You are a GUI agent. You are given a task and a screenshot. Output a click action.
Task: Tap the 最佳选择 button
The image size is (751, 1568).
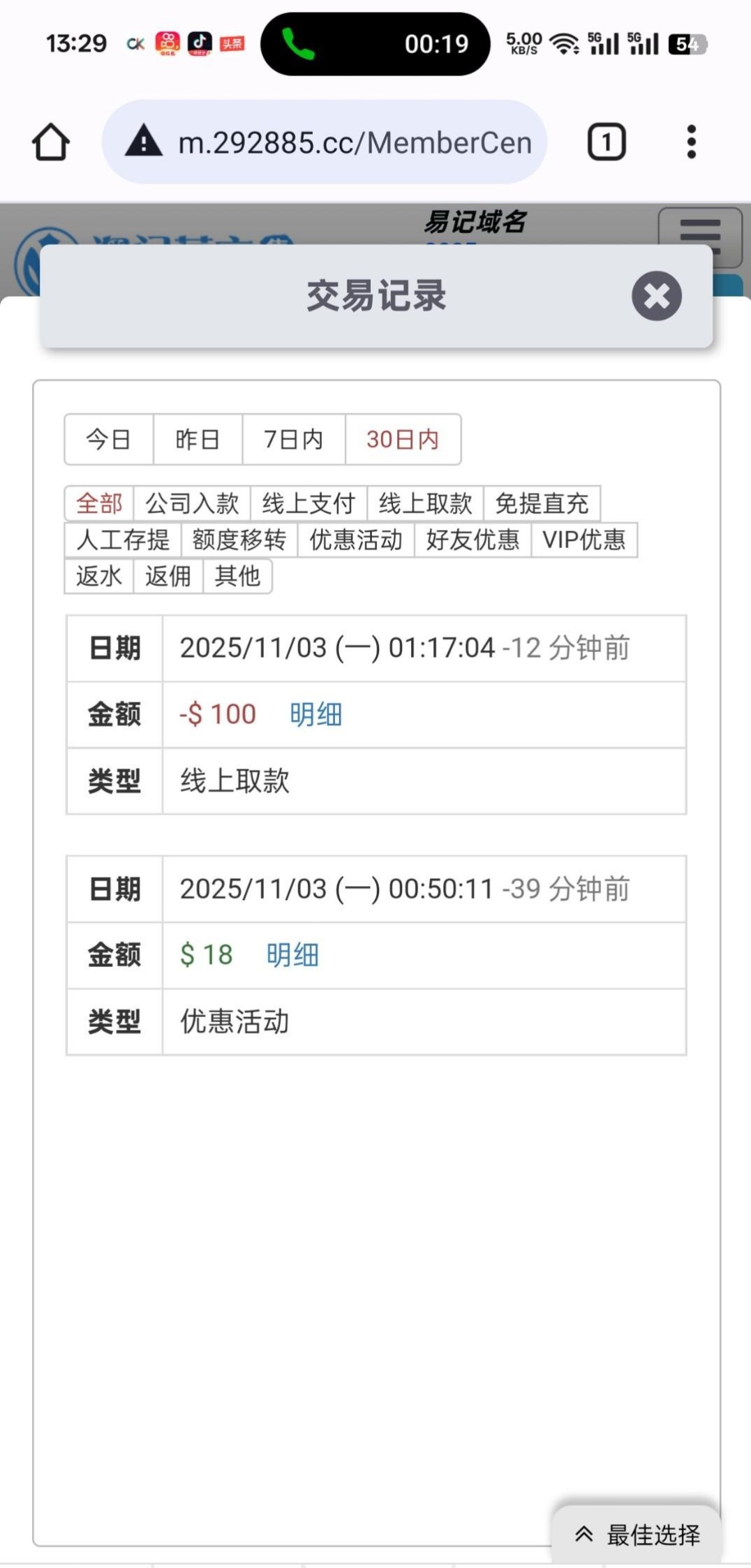(x=637, y=1534)
